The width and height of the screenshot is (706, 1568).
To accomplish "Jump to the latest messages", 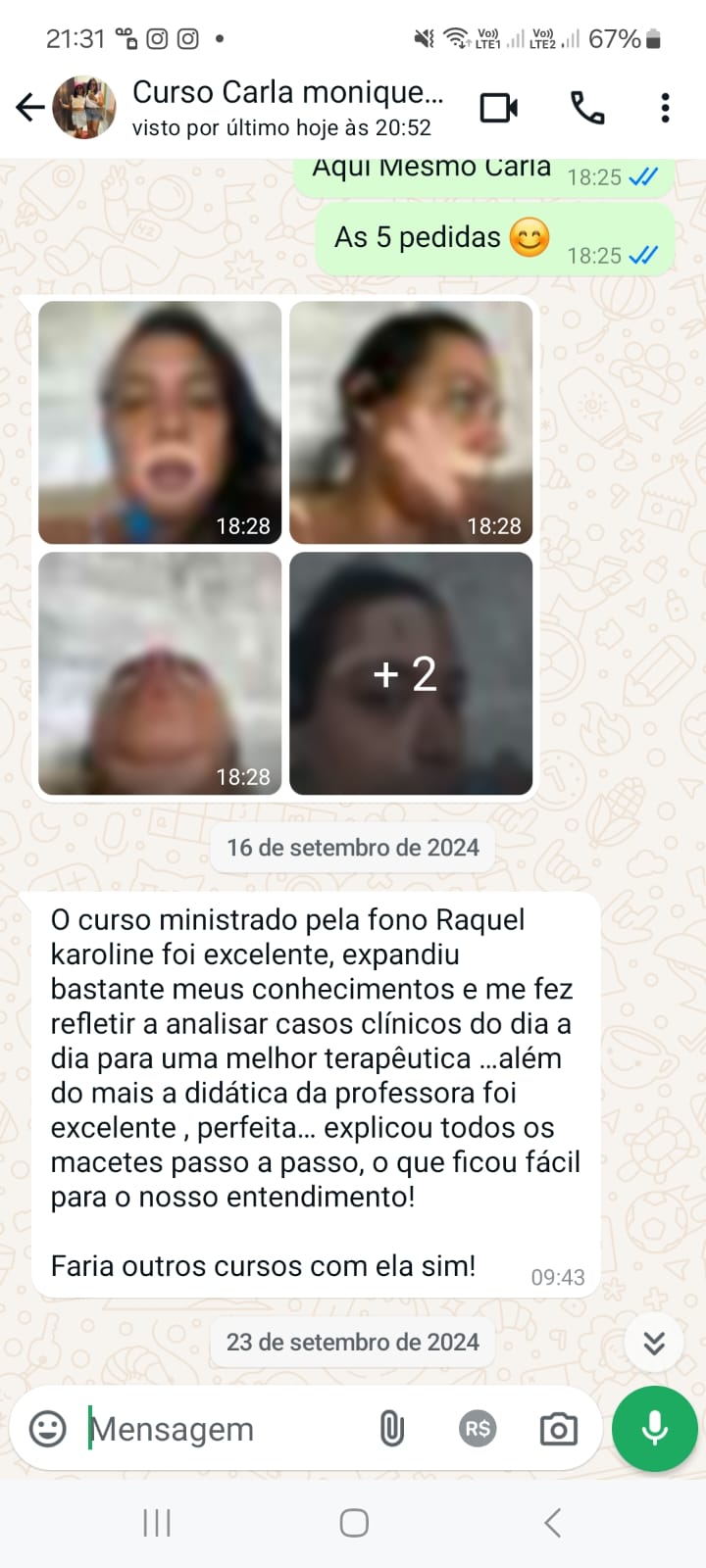I will coord(654,1343).
